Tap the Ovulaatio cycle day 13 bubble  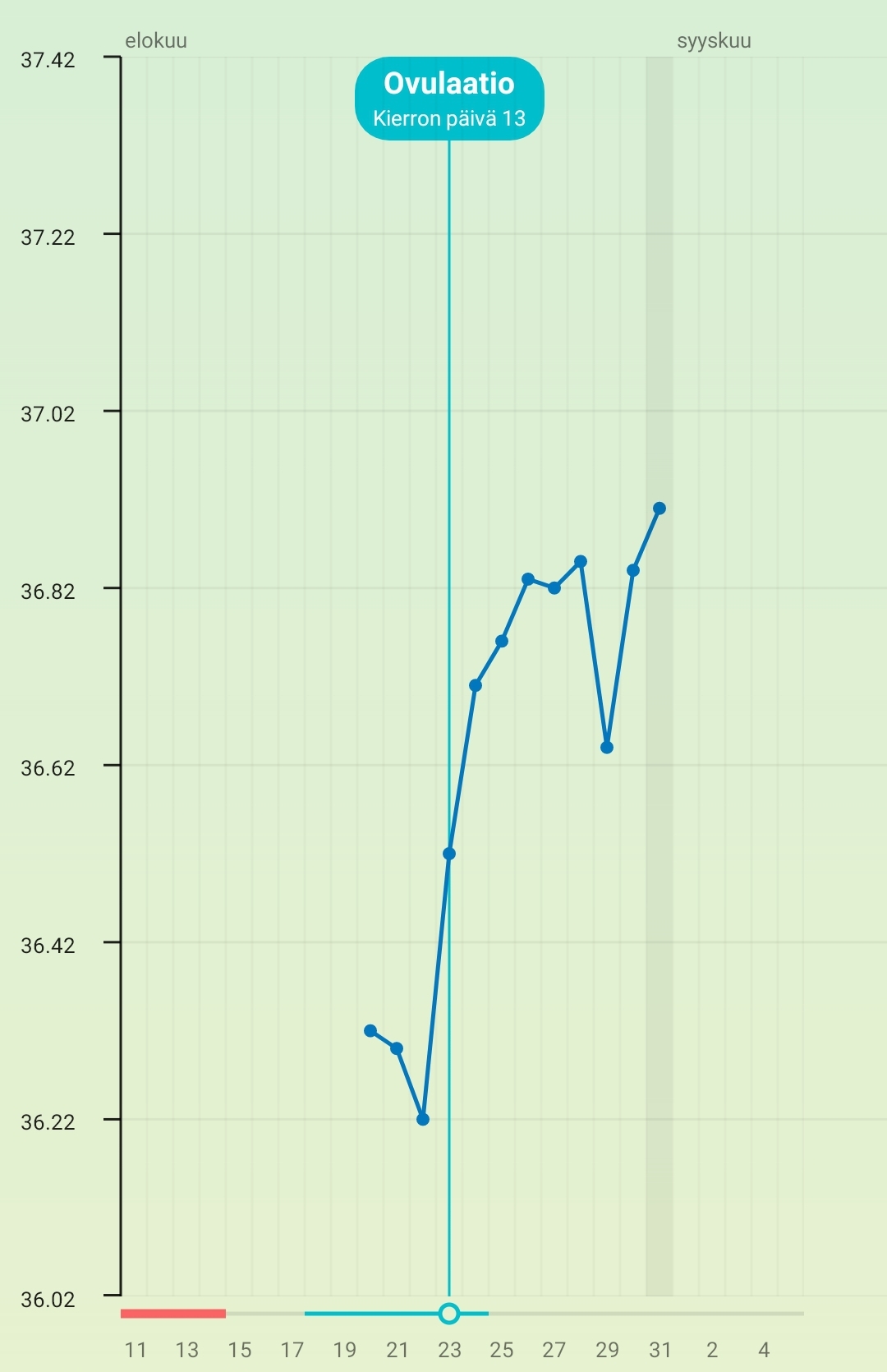point(449,99)
